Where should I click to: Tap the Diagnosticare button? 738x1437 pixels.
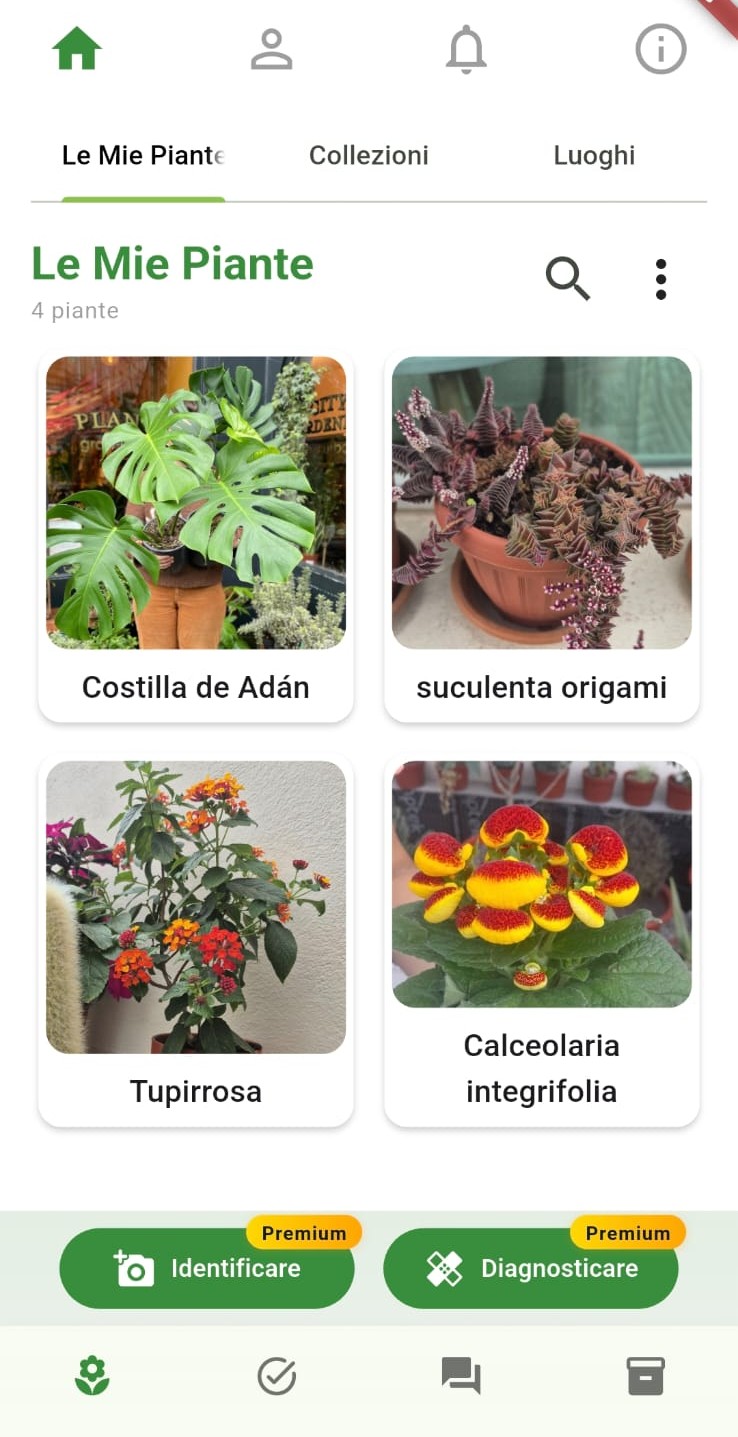(530, 1268)
